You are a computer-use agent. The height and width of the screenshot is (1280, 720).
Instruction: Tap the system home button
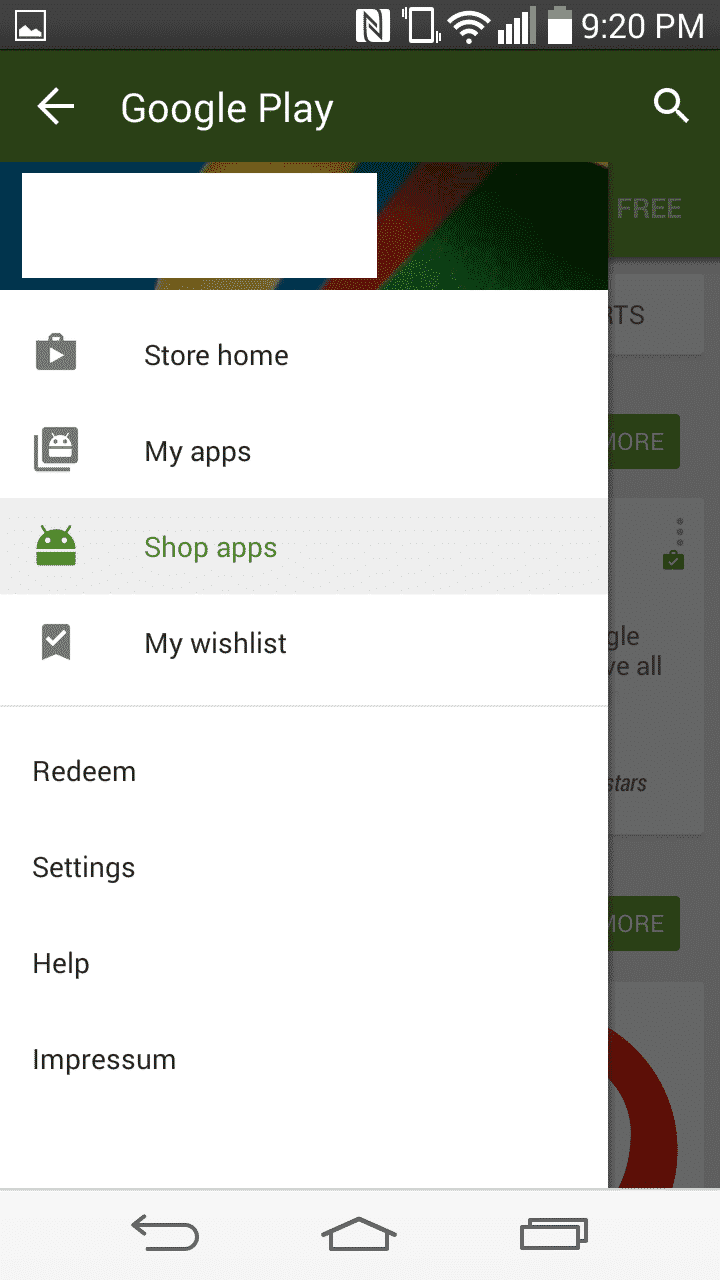pyautogui.click(x=359, y=1234)
